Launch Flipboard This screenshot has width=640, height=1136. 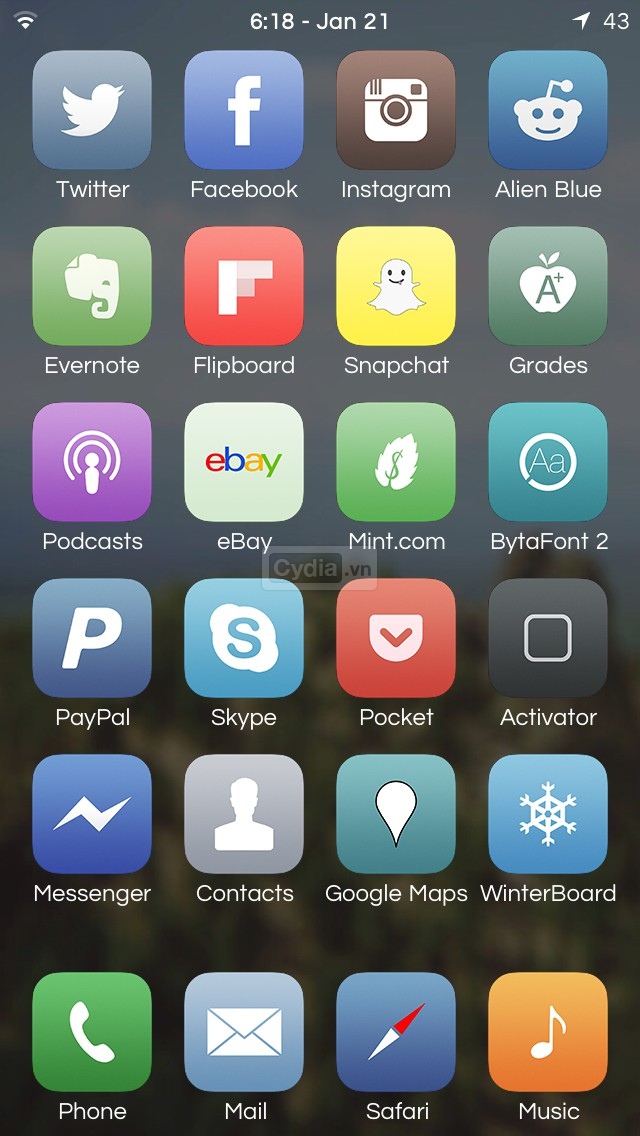pyautogui.click(x=244, y=287)
